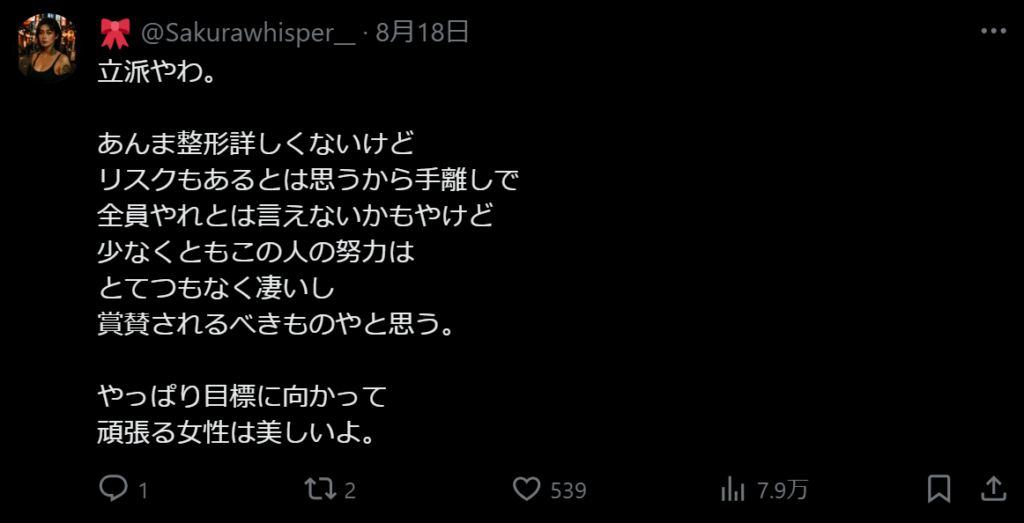Image resolution: width=1024 pixels, height=523 pixels.
Task: Open the @Sakurawhisper__ profile link
Action: (248, 33)
